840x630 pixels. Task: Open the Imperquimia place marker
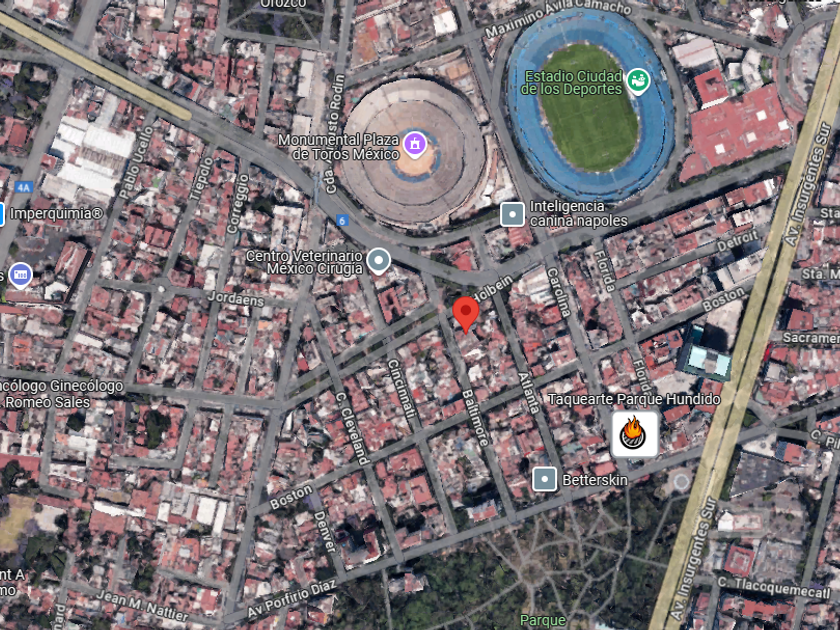pos(2,214)
